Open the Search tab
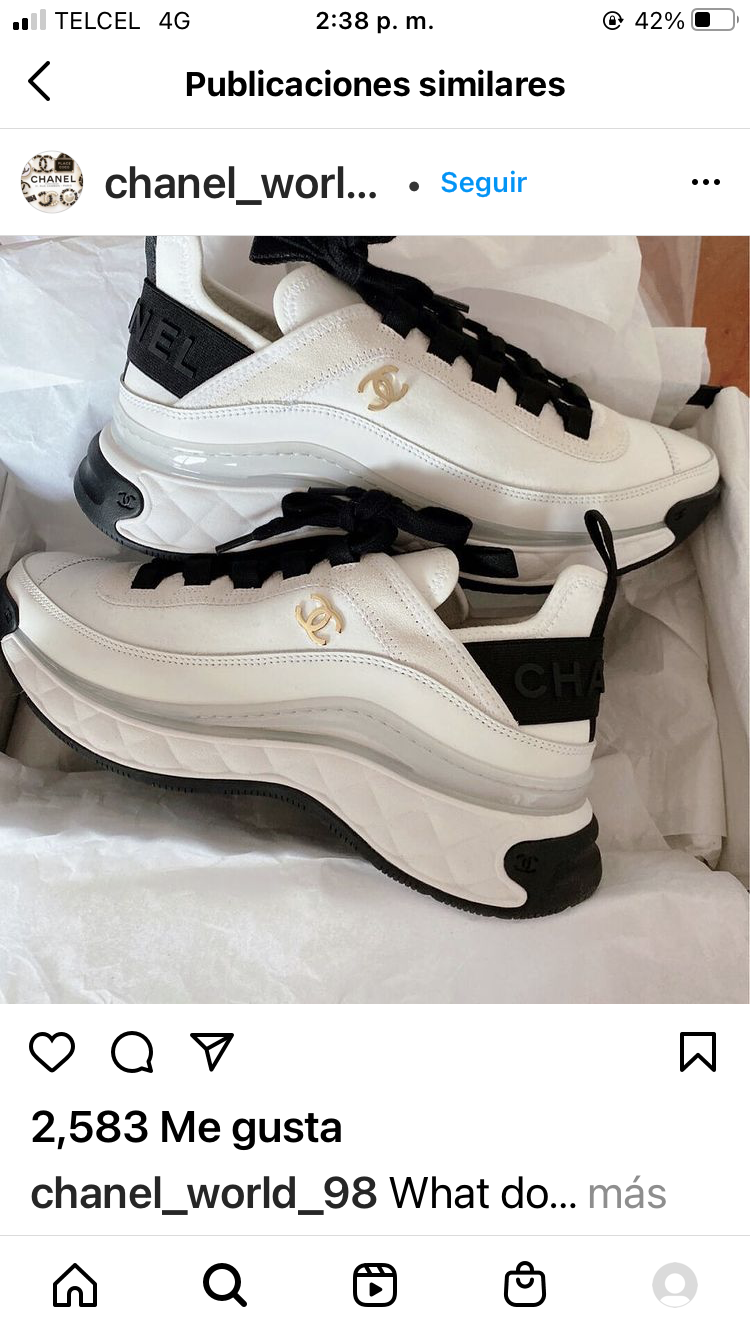Screen dimensions: 750x1334 pyautogui.click(x=225, y=1285)
